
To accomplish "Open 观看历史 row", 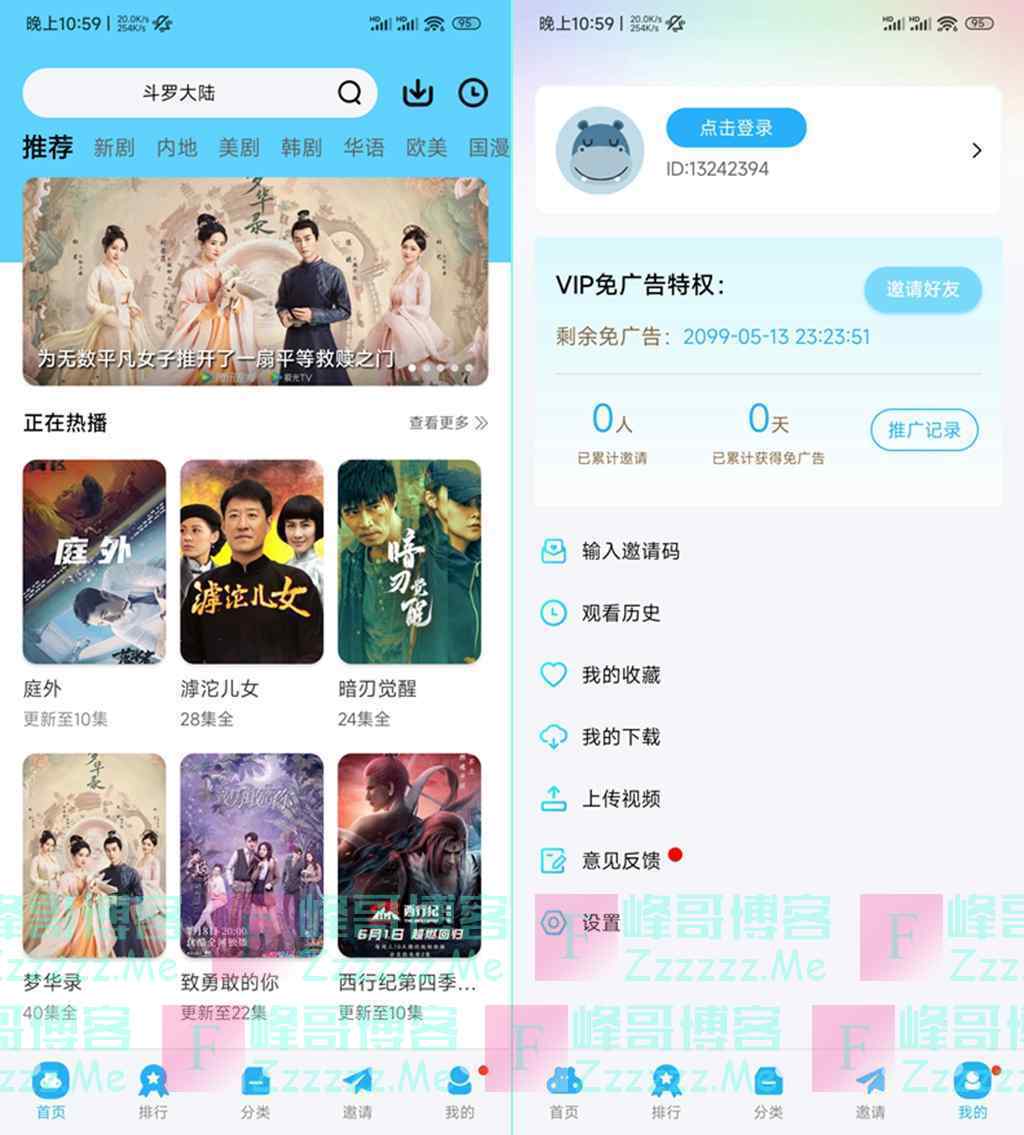I will coord(621,613).
